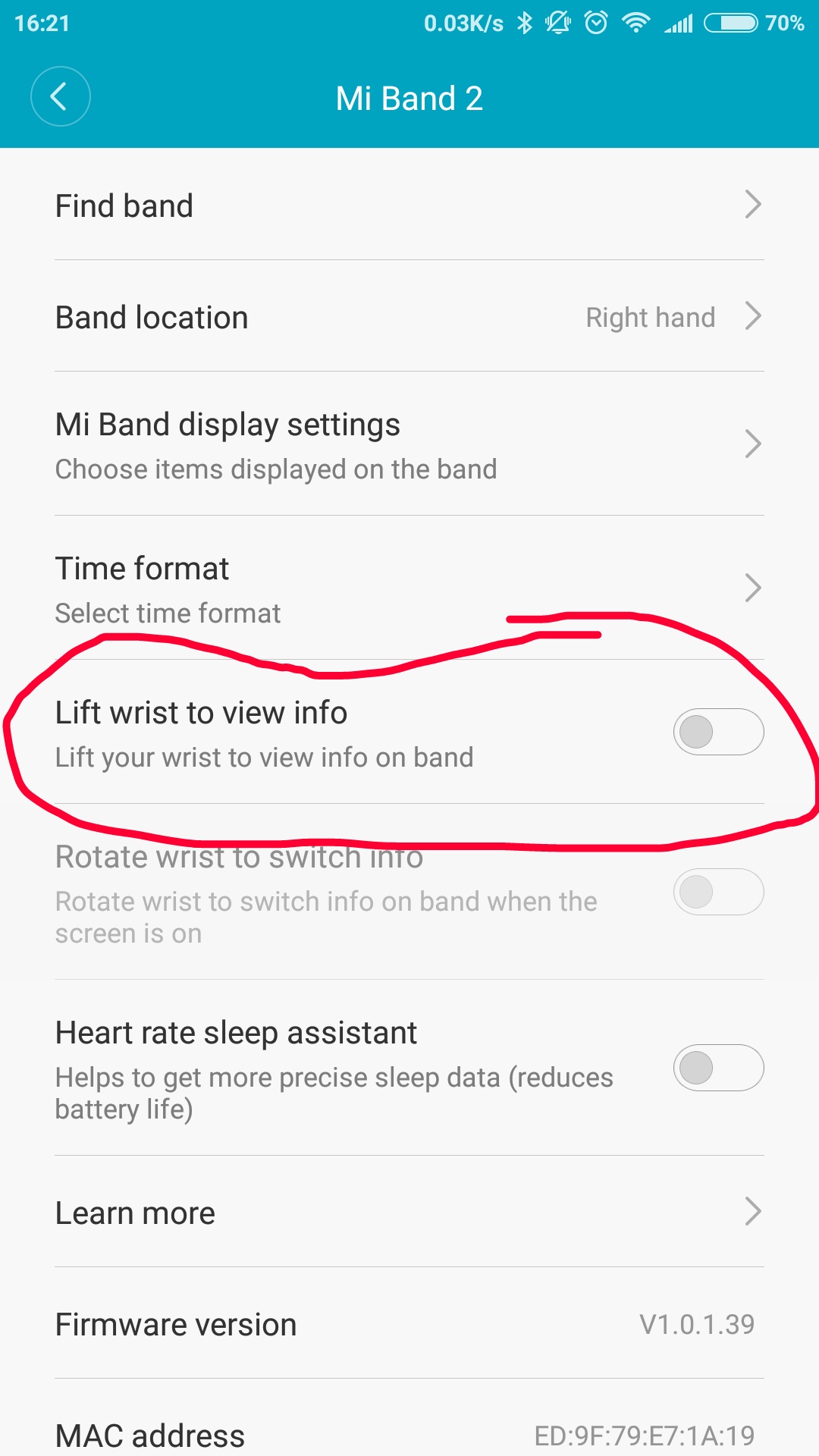This screenshot has width=819, height=1456.
Task: Enable Lift wrist to view info
Action: (x=718, y=732)
